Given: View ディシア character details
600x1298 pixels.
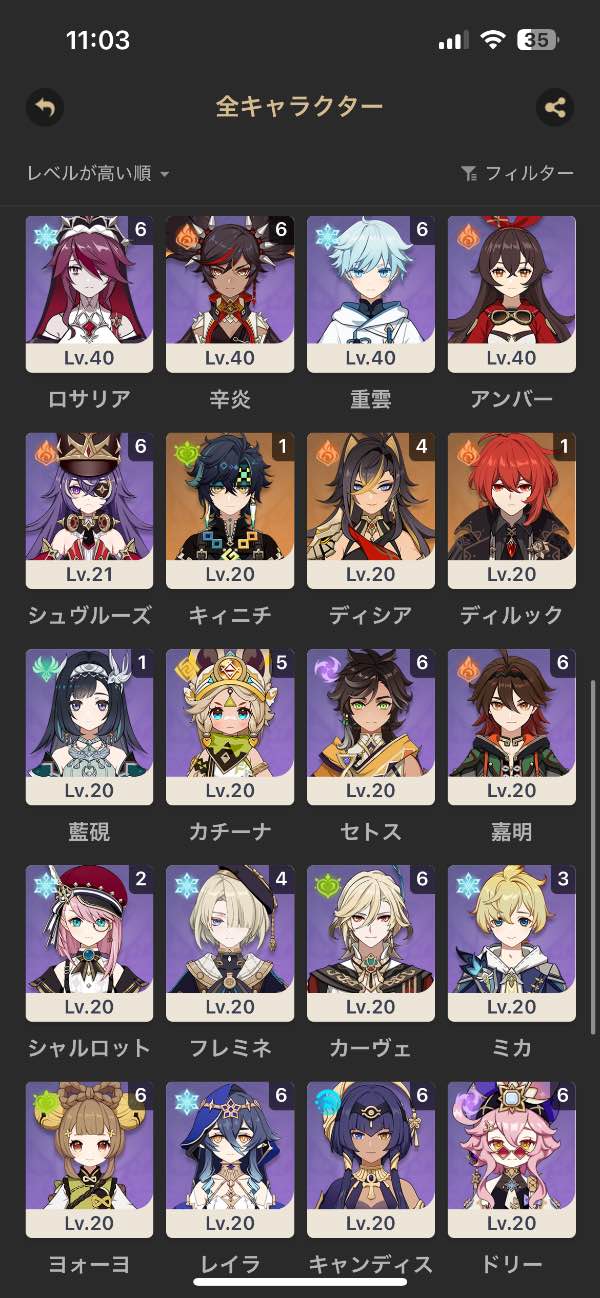Looking at the screenshot, I should tap(371, 510).
